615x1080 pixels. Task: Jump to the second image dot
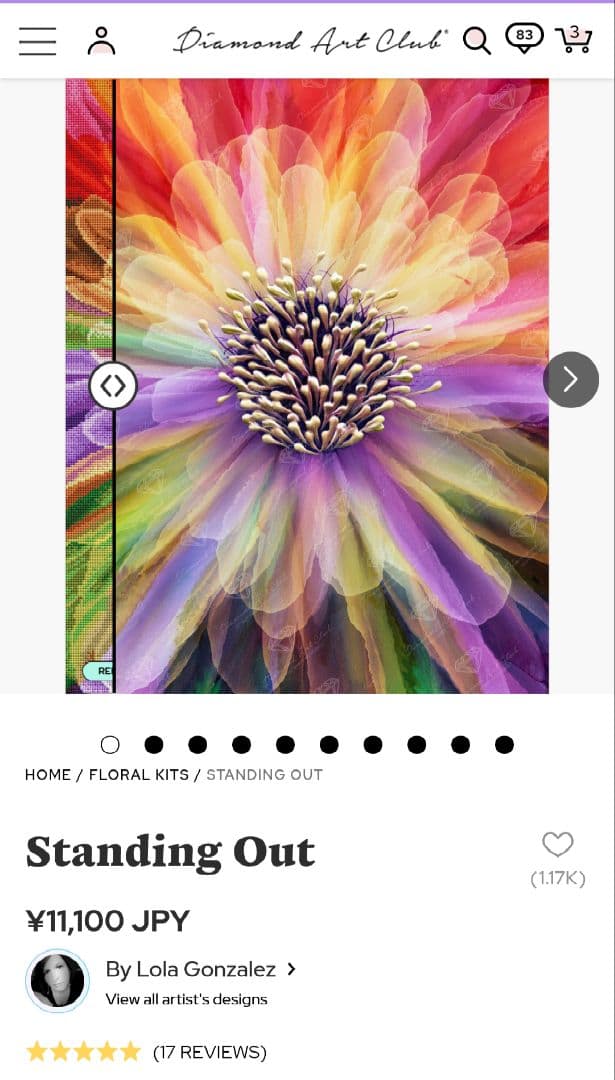[154, 744]
